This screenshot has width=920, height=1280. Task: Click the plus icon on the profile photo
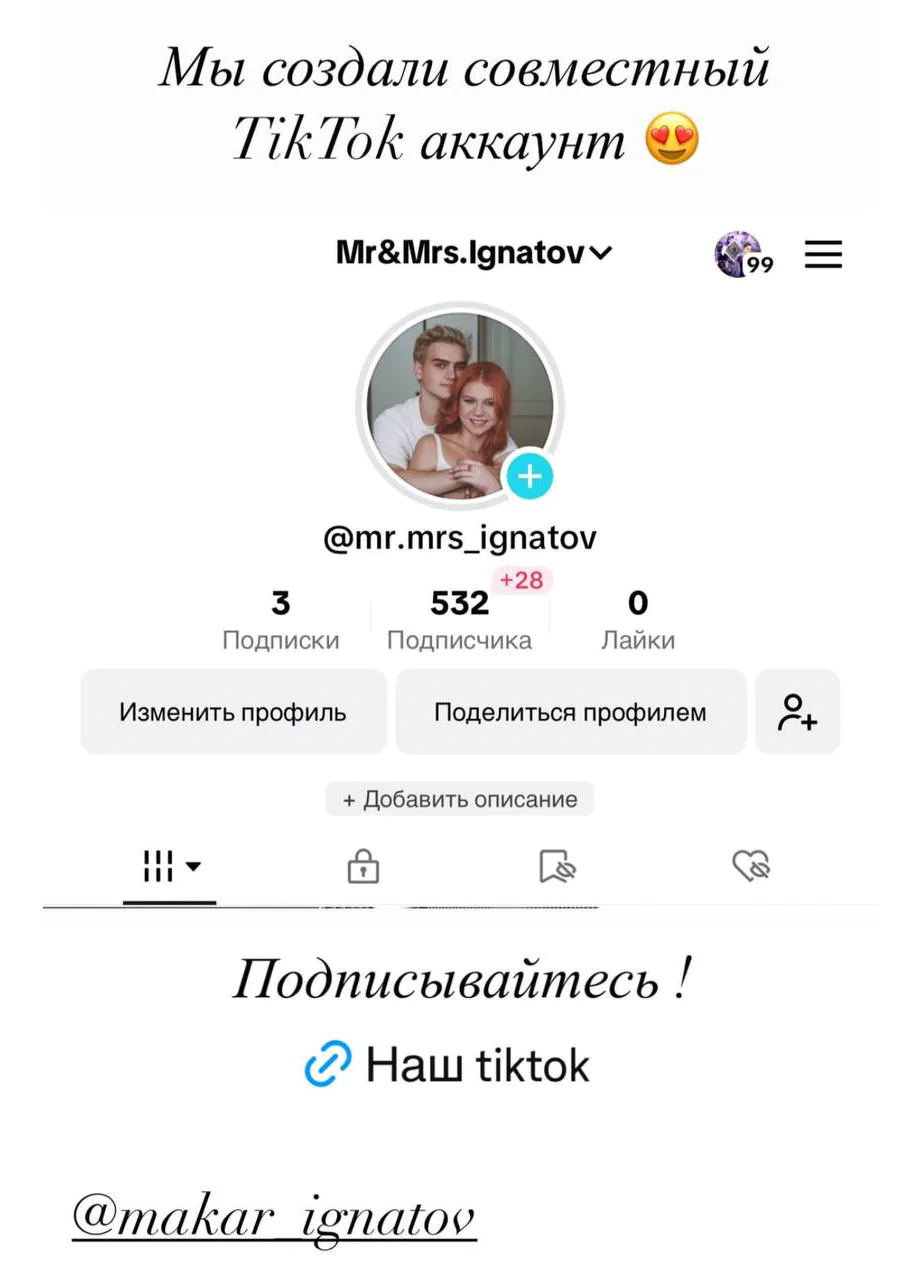(529, 477)
